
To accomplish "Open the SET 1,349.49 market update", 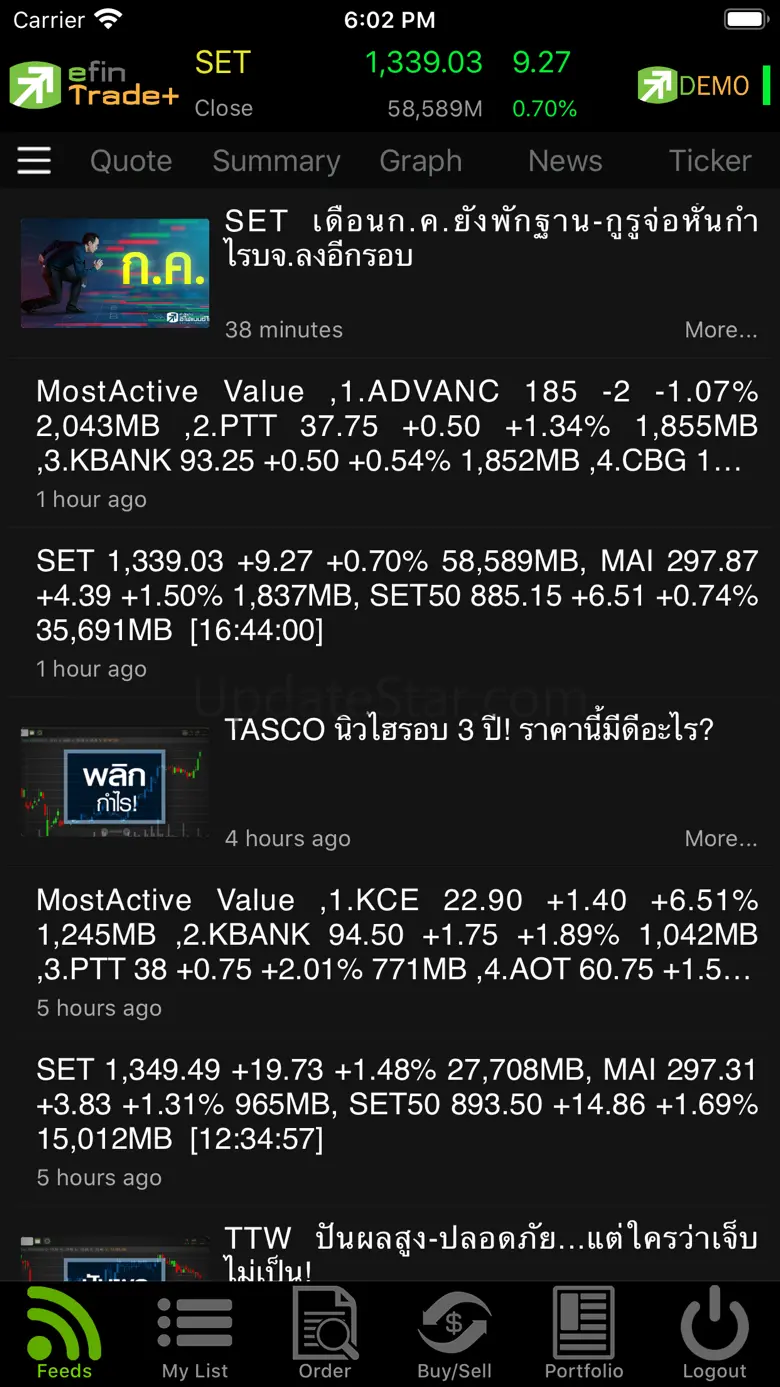I will pyautogui.click(x=396, y=1105).
